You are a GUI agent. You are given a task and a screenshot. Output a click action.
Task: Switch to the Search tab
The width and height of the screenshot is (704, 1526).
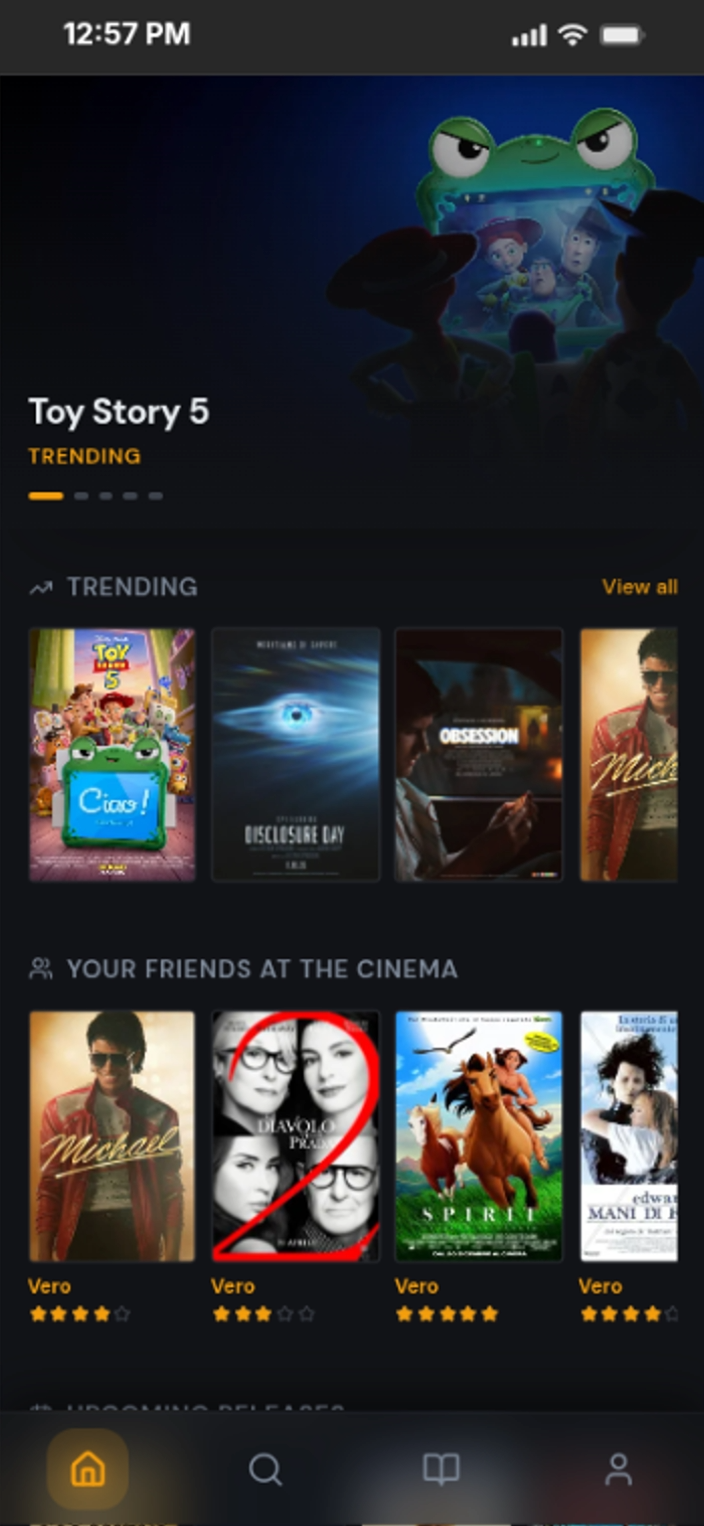pos(265,1469)
